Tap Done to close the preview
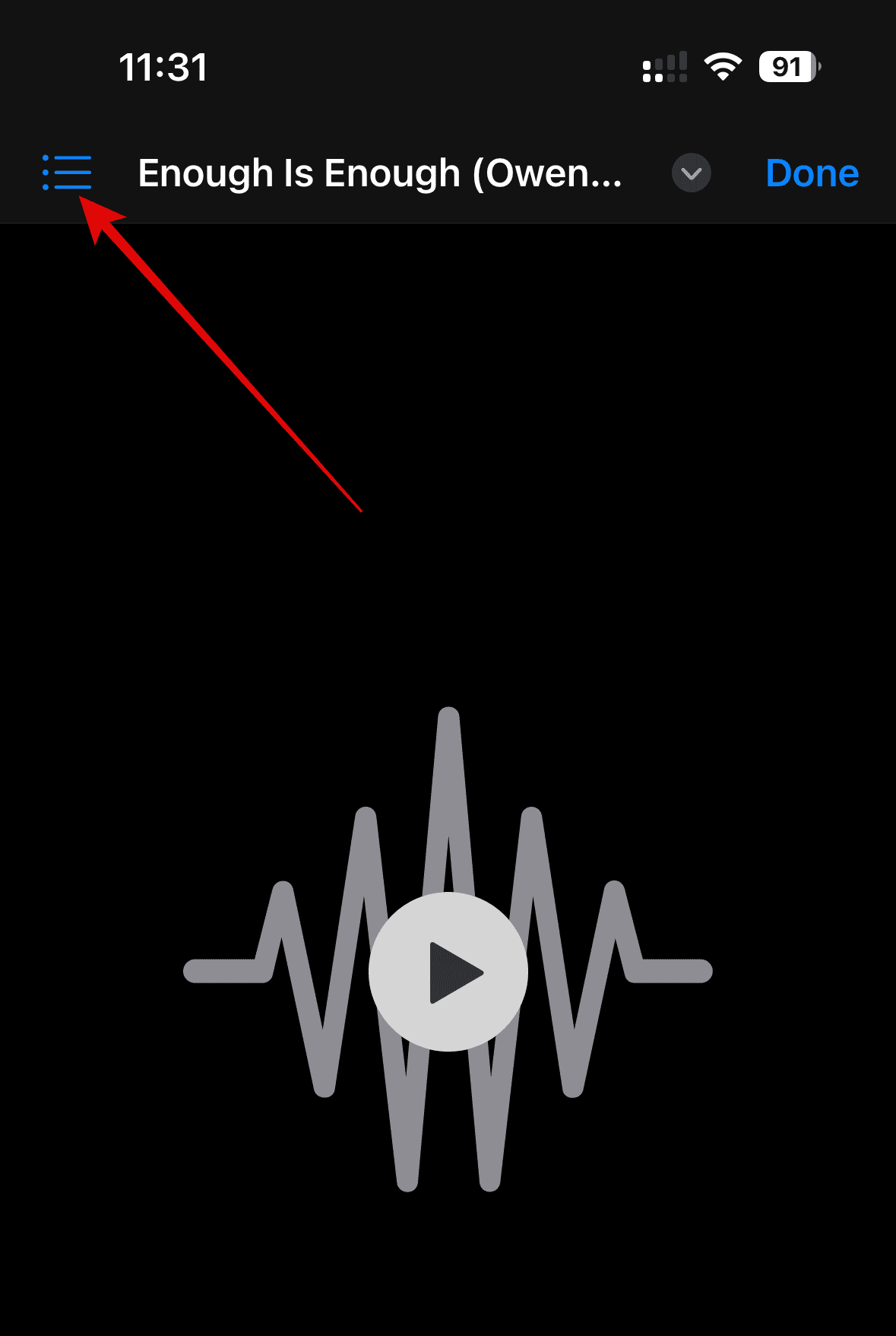The height and width of the screenshot is (1336, 896). (812, 173)
